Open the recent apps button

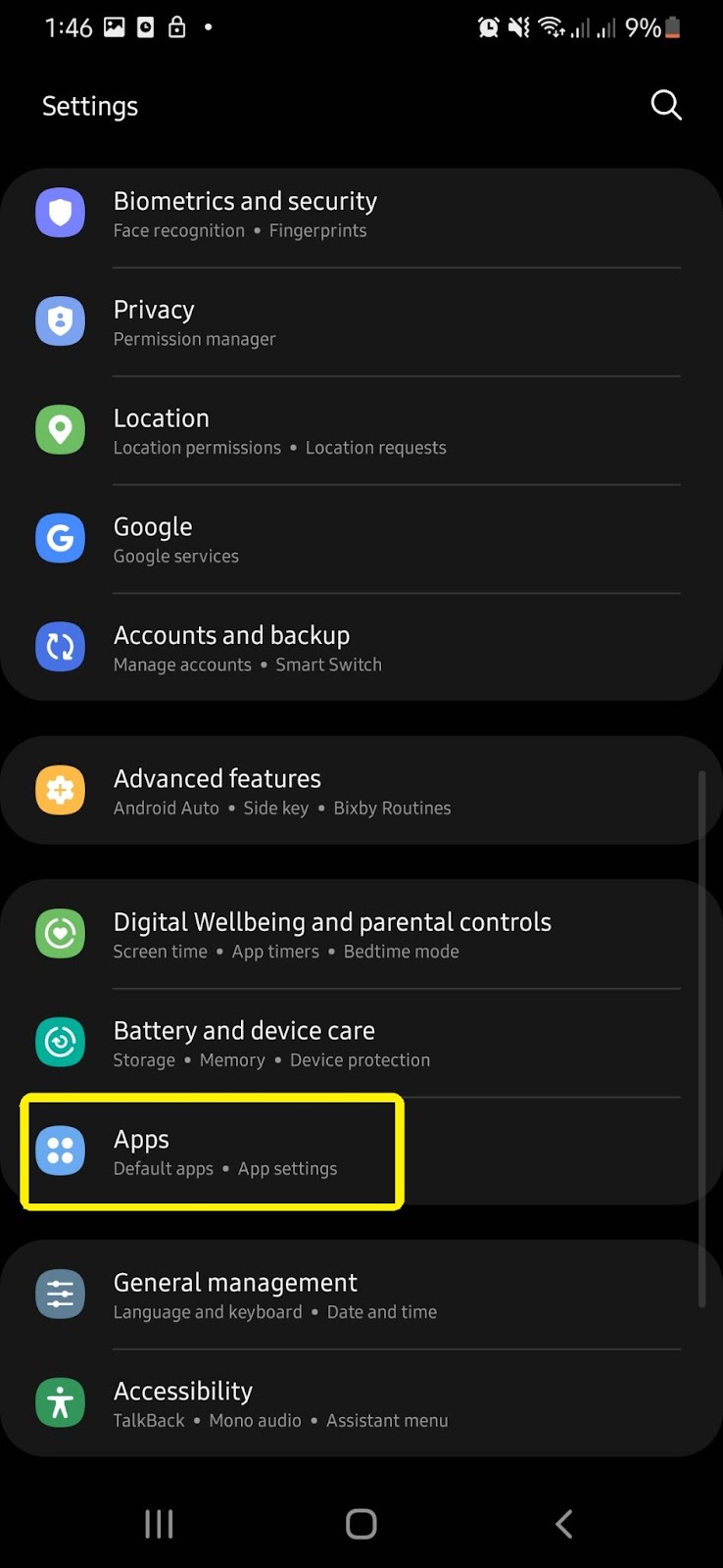point(159,1524)
